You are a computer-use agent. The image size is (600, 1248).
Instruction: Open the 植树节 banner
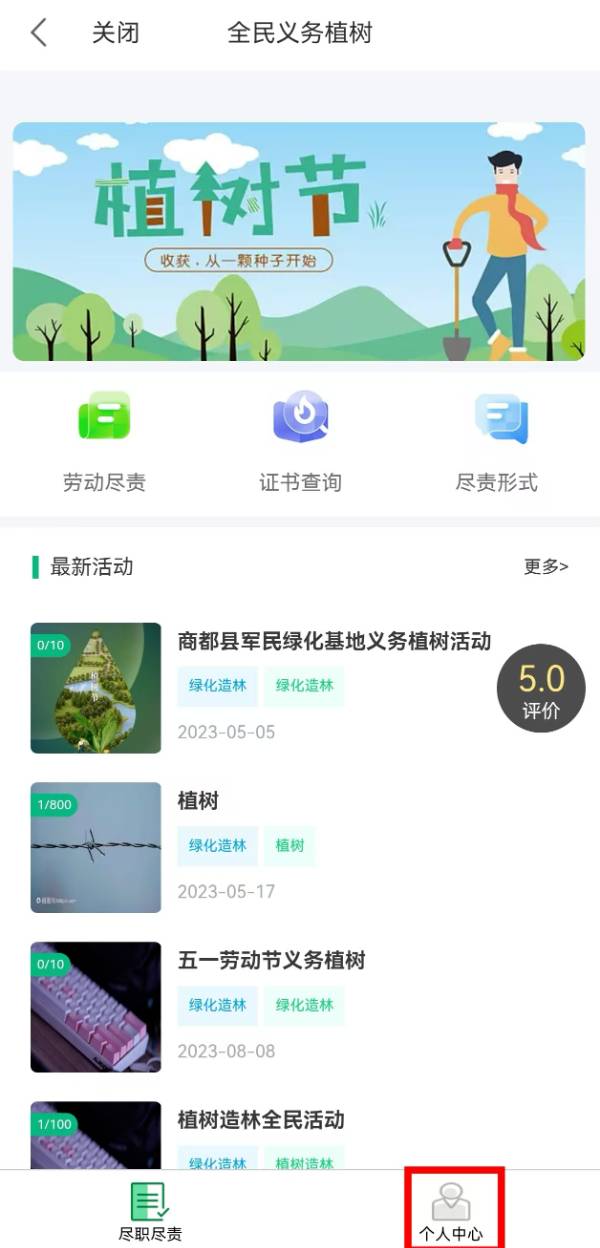click(x=298, y=241)
